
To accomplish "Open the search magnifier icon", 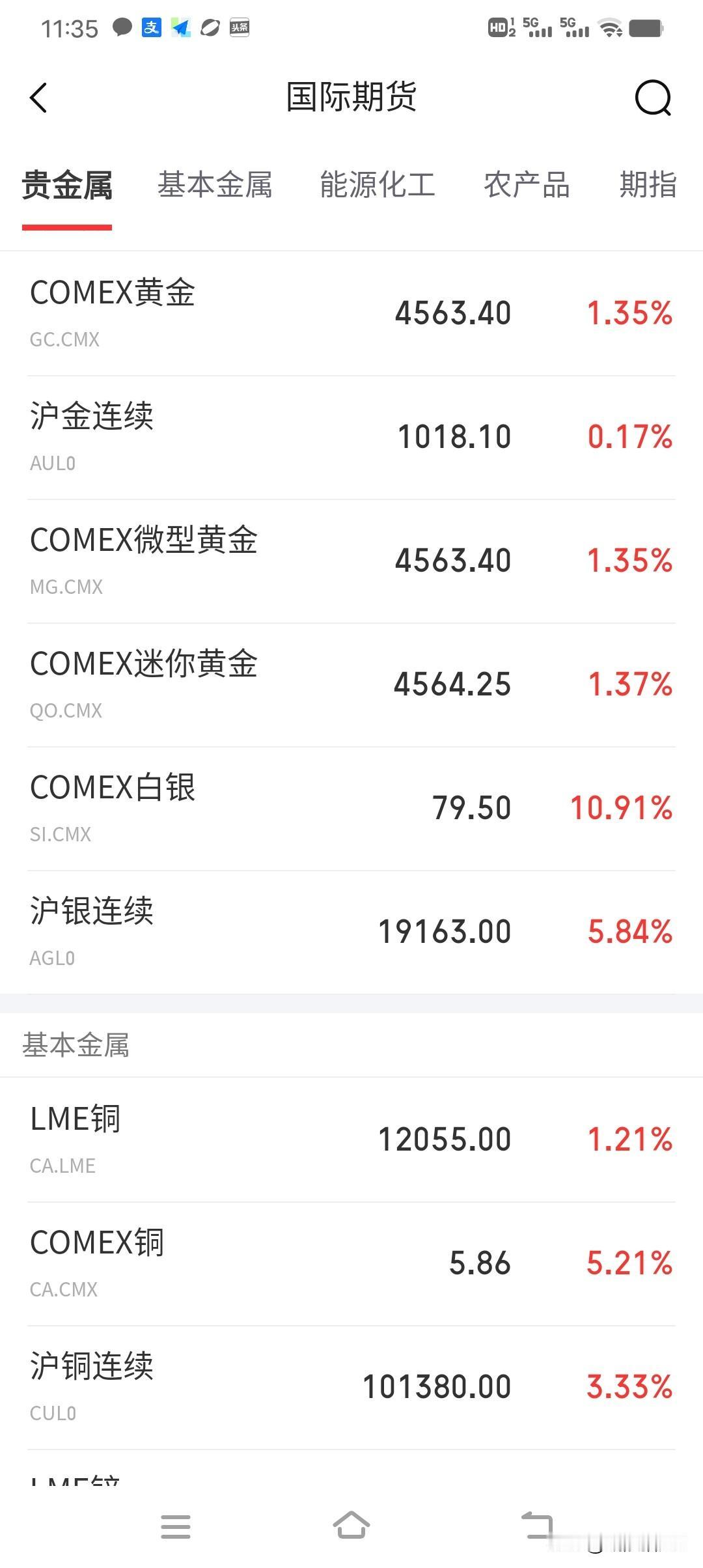I will (x=653, y=98).
